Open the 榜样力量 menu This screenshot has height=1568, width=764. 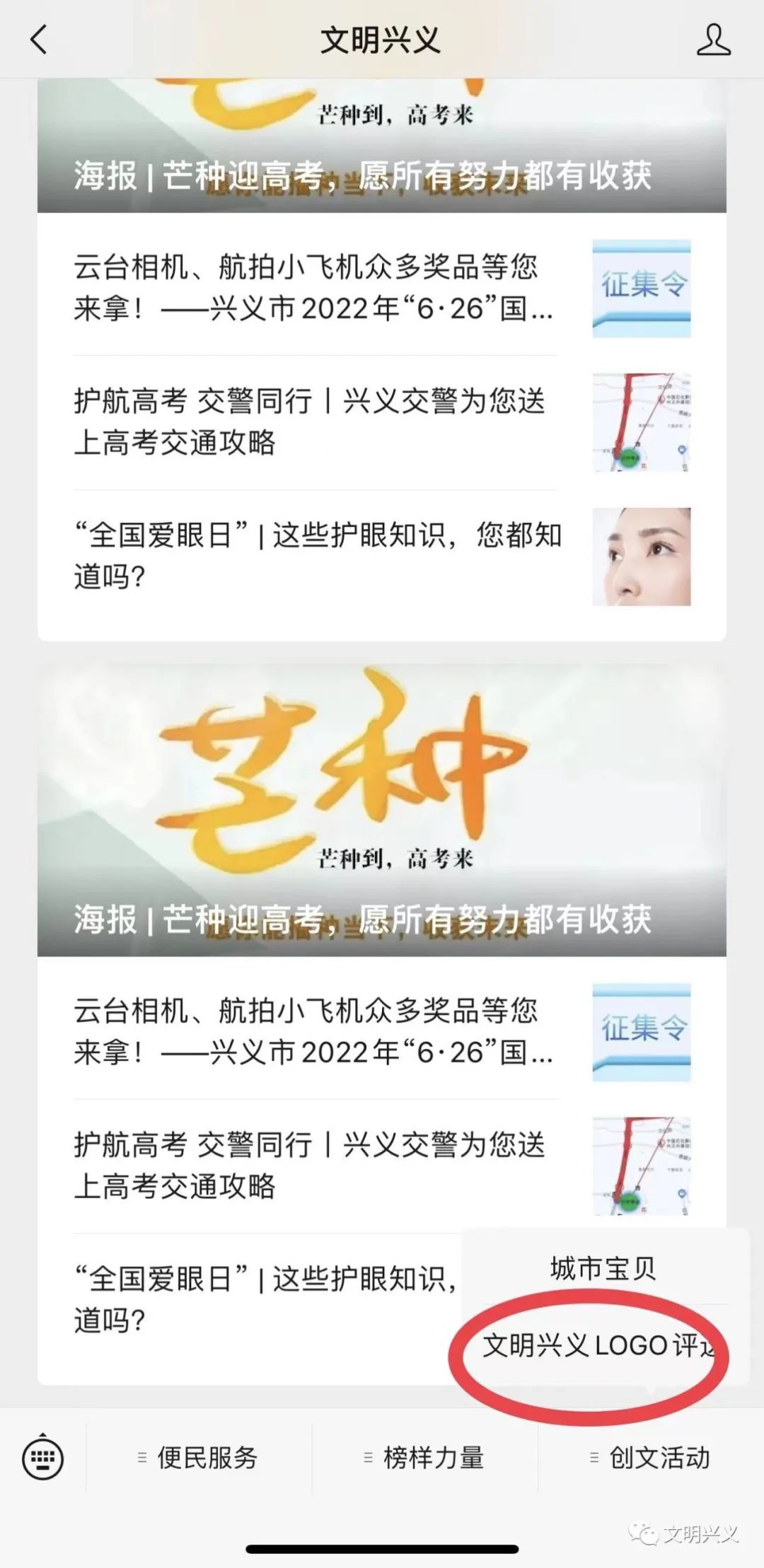click(424, 1458)
